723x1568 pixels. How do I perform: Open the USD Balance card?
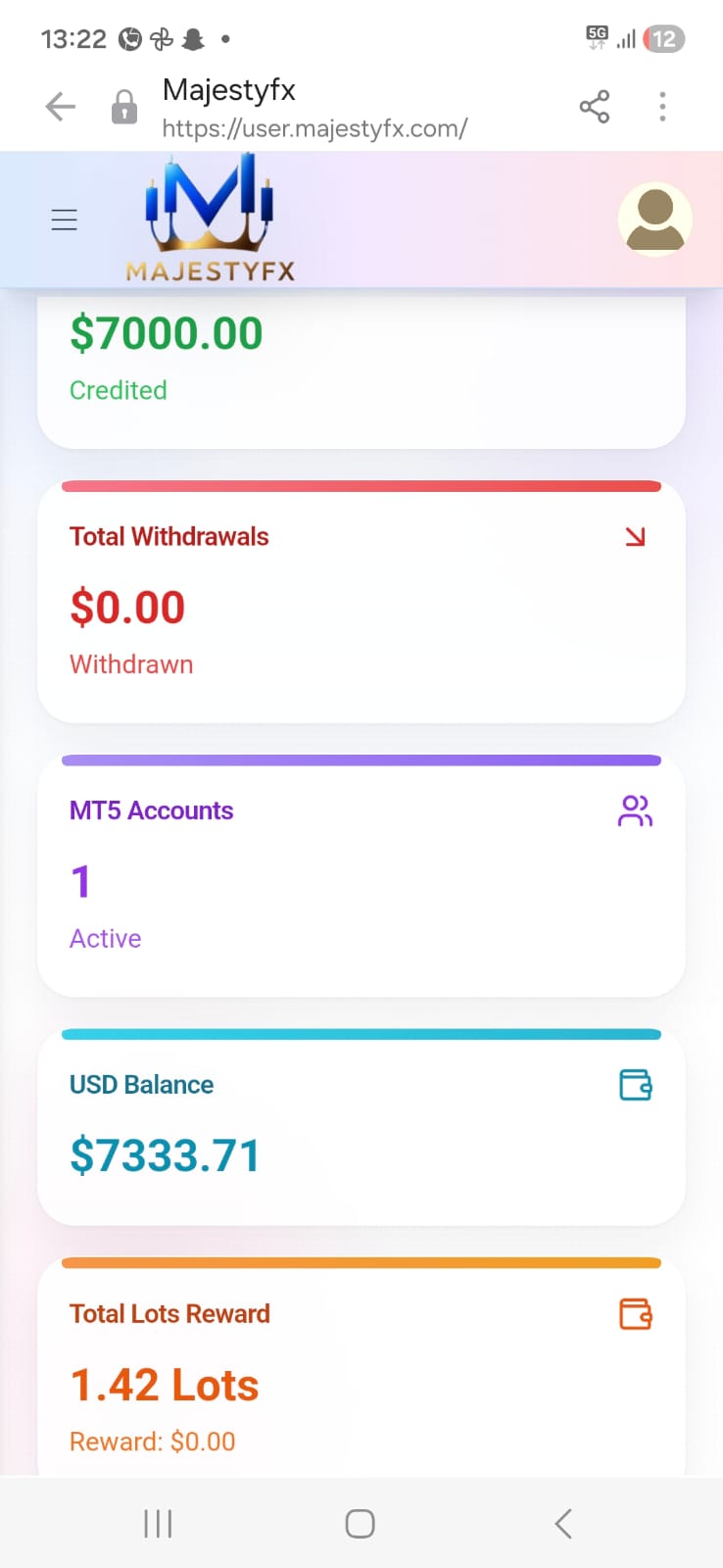pos(361,1127)
